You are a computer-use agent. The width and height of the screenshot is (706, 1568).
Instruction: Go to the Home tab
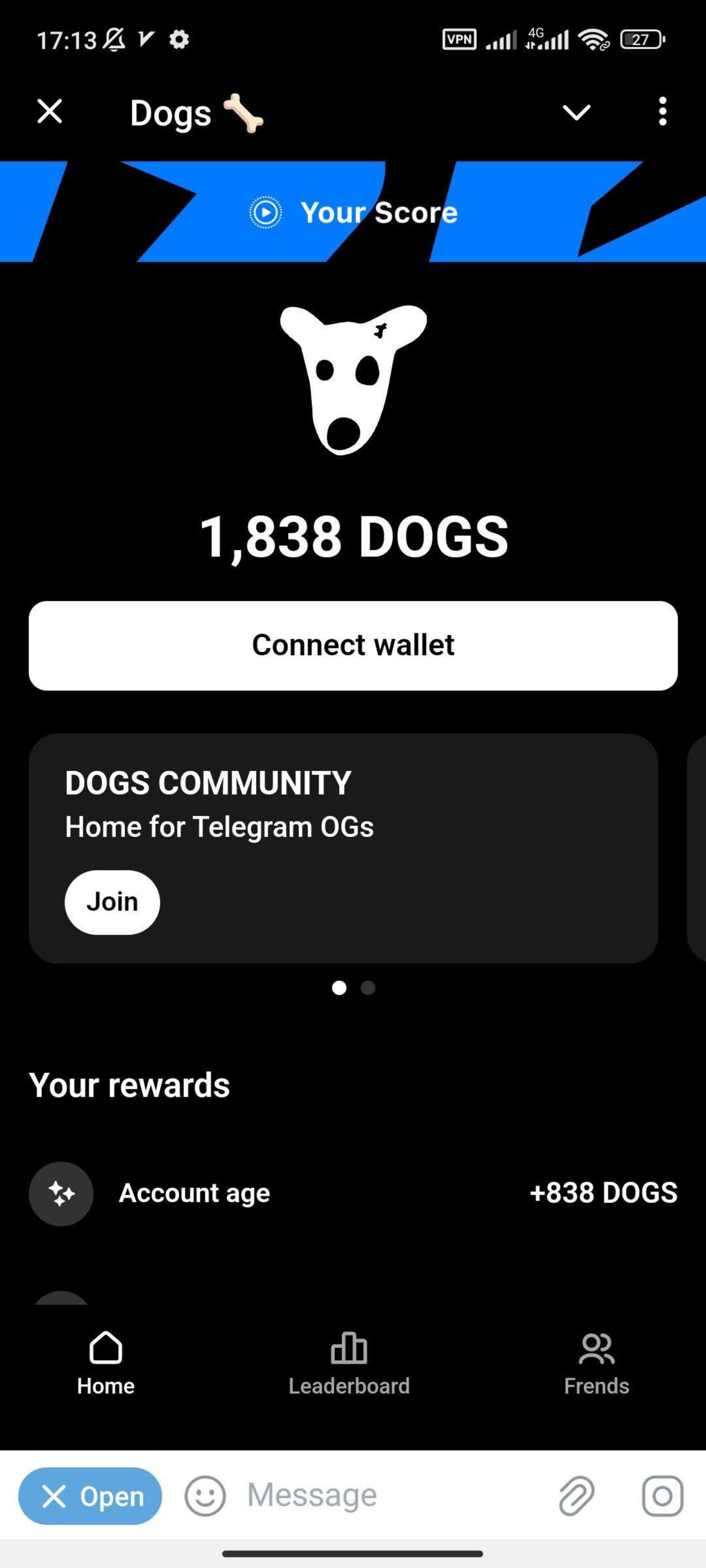click(106, 1363)
